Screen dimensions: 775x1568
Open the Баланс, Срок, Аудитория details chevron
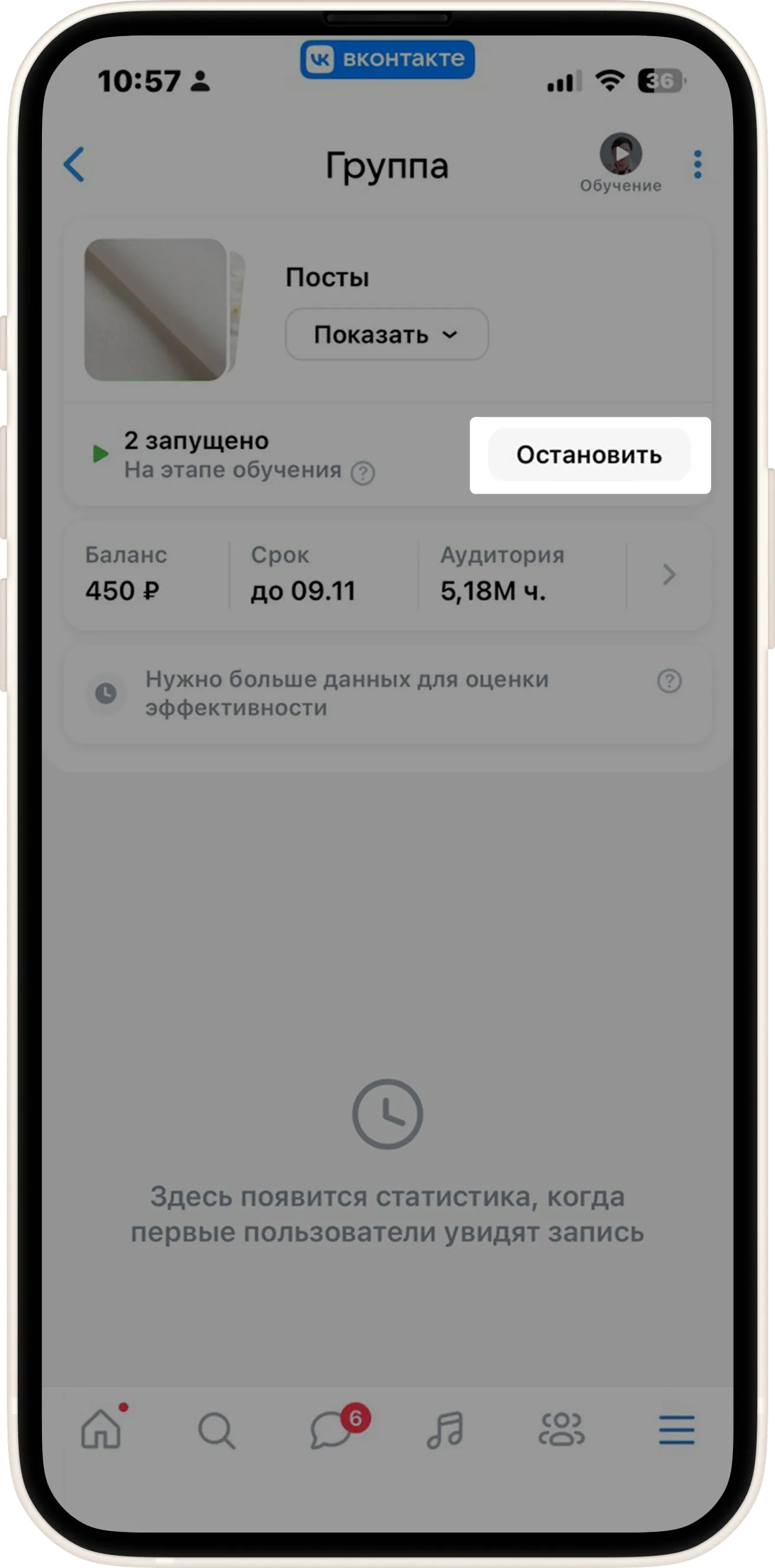coord(669,574)
